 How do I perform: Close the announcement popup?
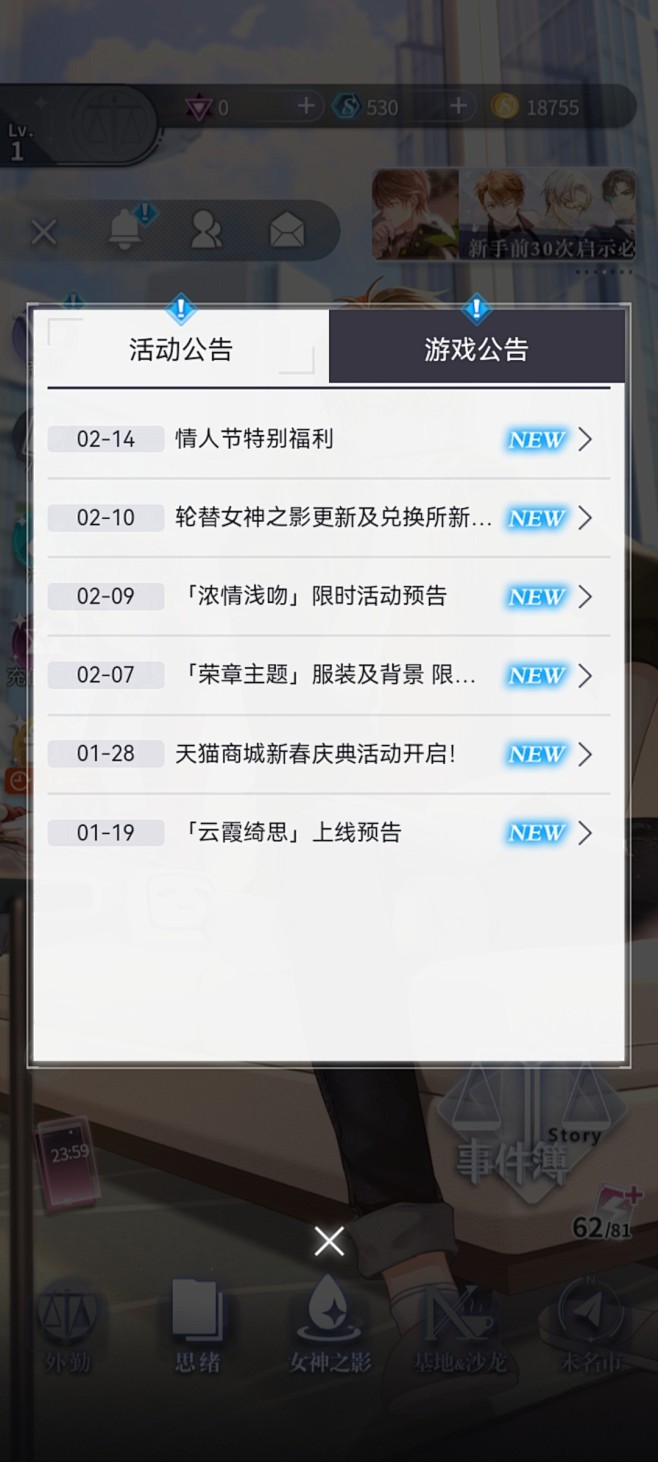[328, 1242]
